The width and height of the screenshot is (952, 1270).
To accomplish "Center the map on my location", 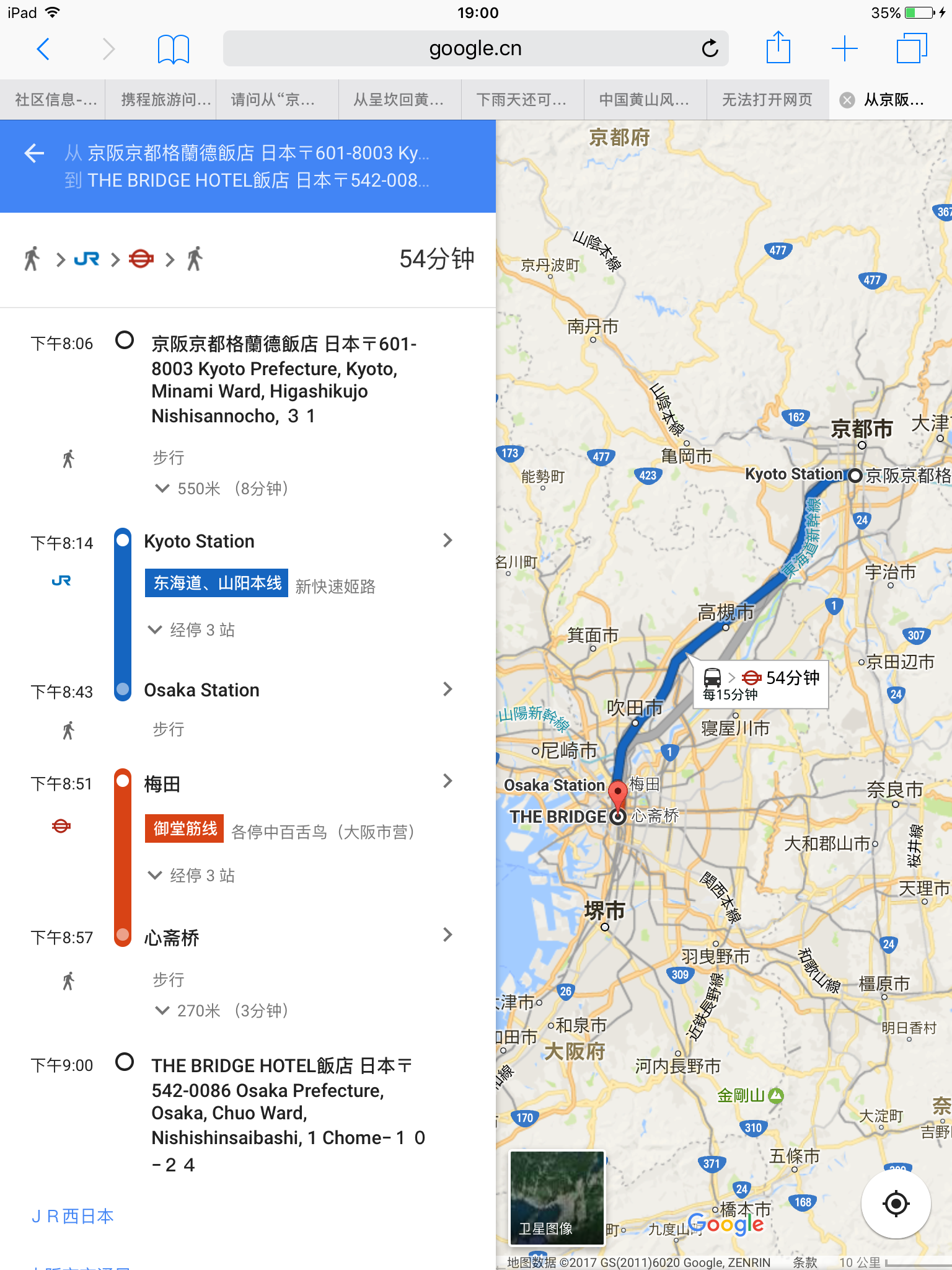I will pos(896,1204).
